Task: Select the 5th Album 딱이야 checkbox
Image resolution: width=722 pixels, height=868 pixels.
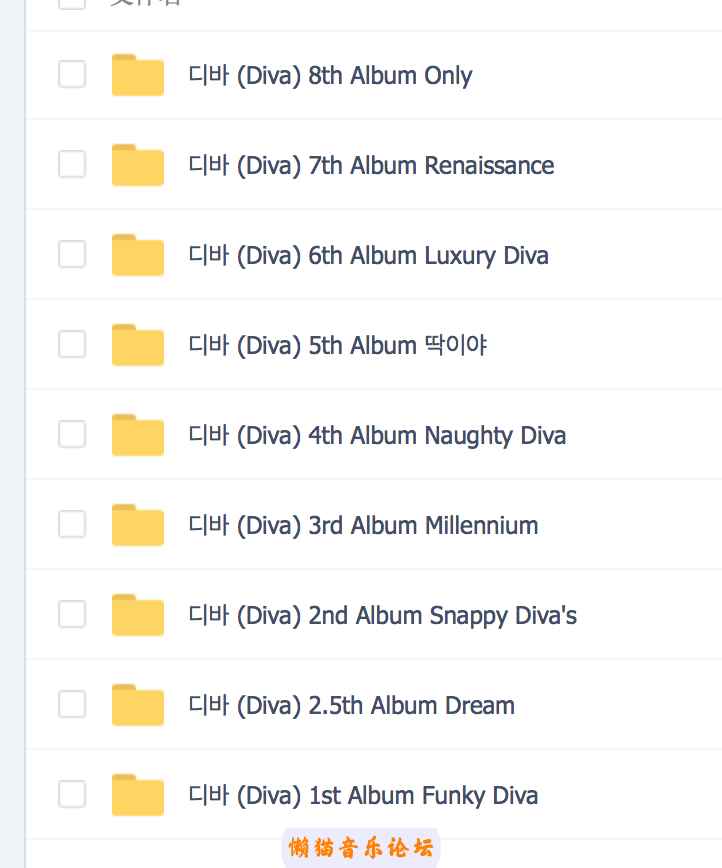Action: 72,344
